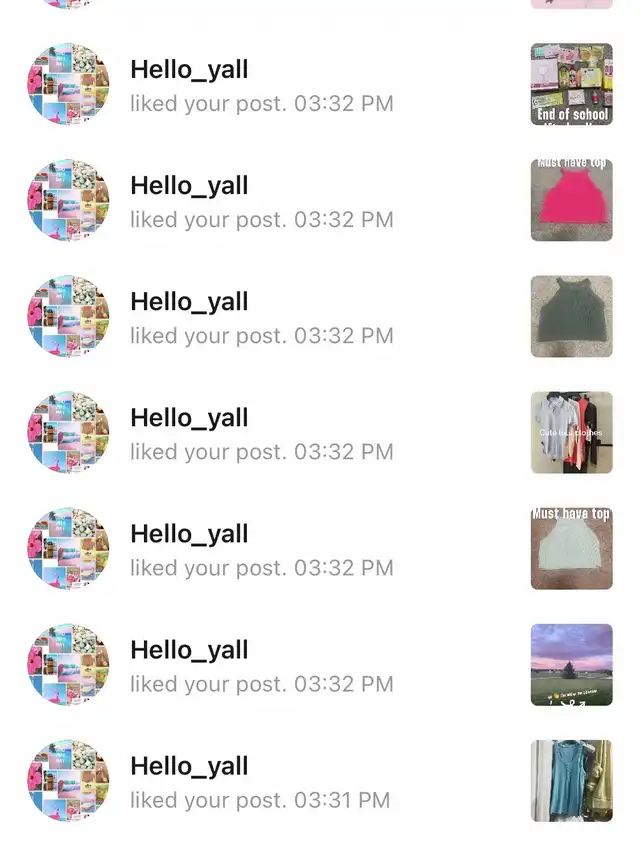Open the sunset sky post thumbnail
Image resolution: width=640 pixels, height=856 pixels.
[x=571, y=664]
